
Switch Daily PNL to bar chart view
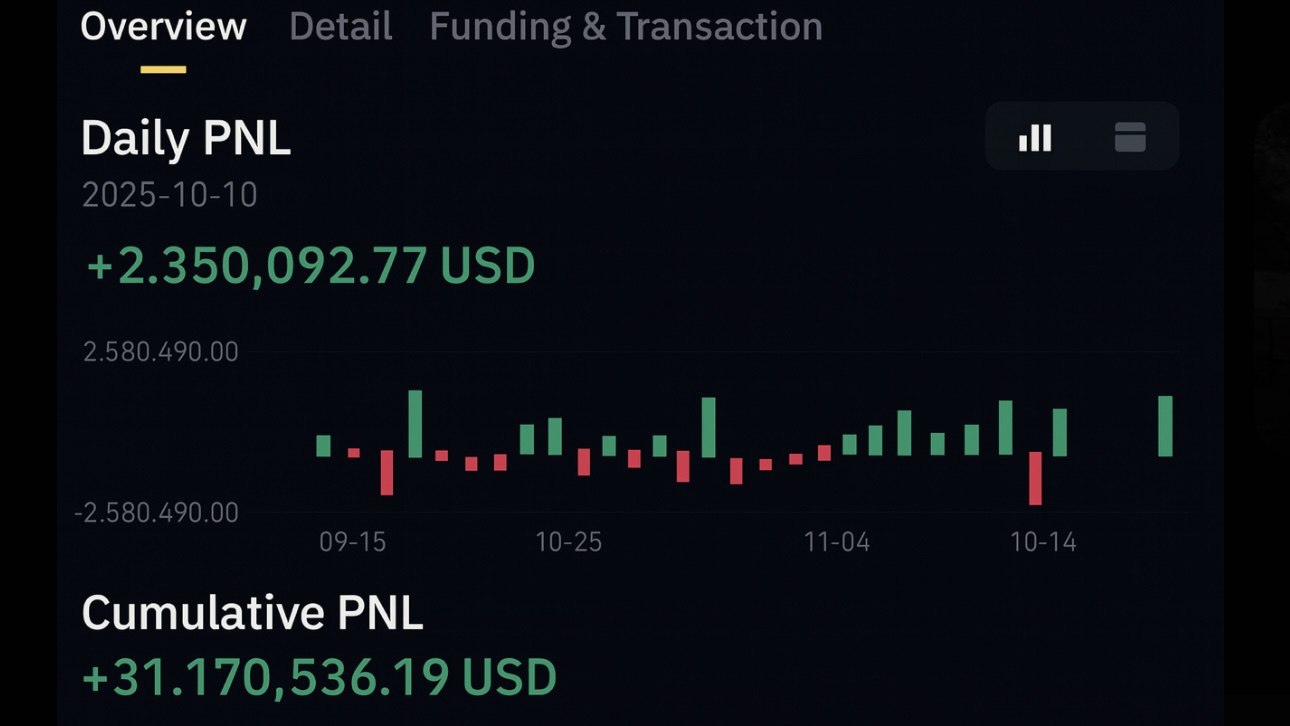click(x=1035, y=137)
